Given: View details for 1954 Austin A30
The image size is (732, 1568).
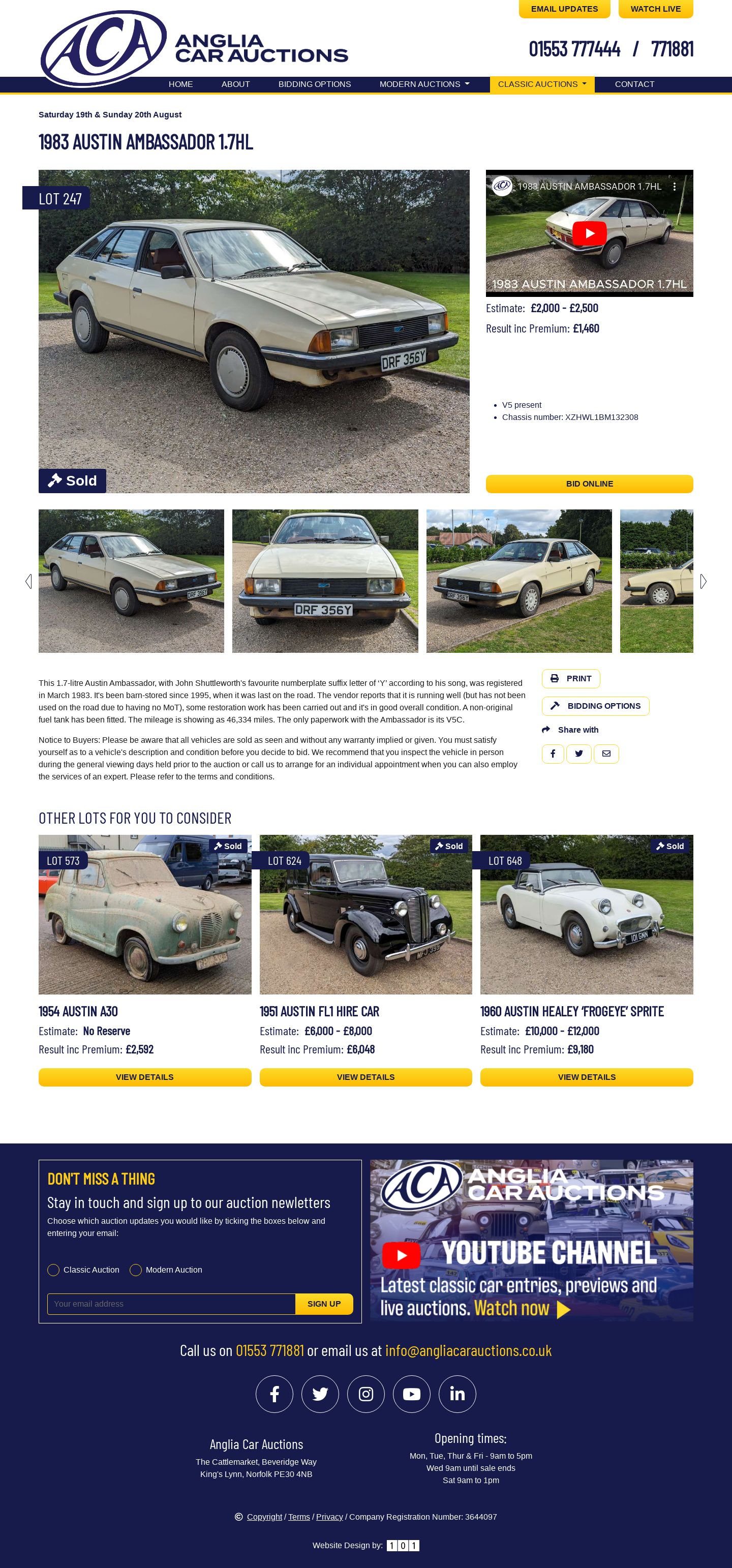Looking at the screenshot, I should (x=145, y=1077).
